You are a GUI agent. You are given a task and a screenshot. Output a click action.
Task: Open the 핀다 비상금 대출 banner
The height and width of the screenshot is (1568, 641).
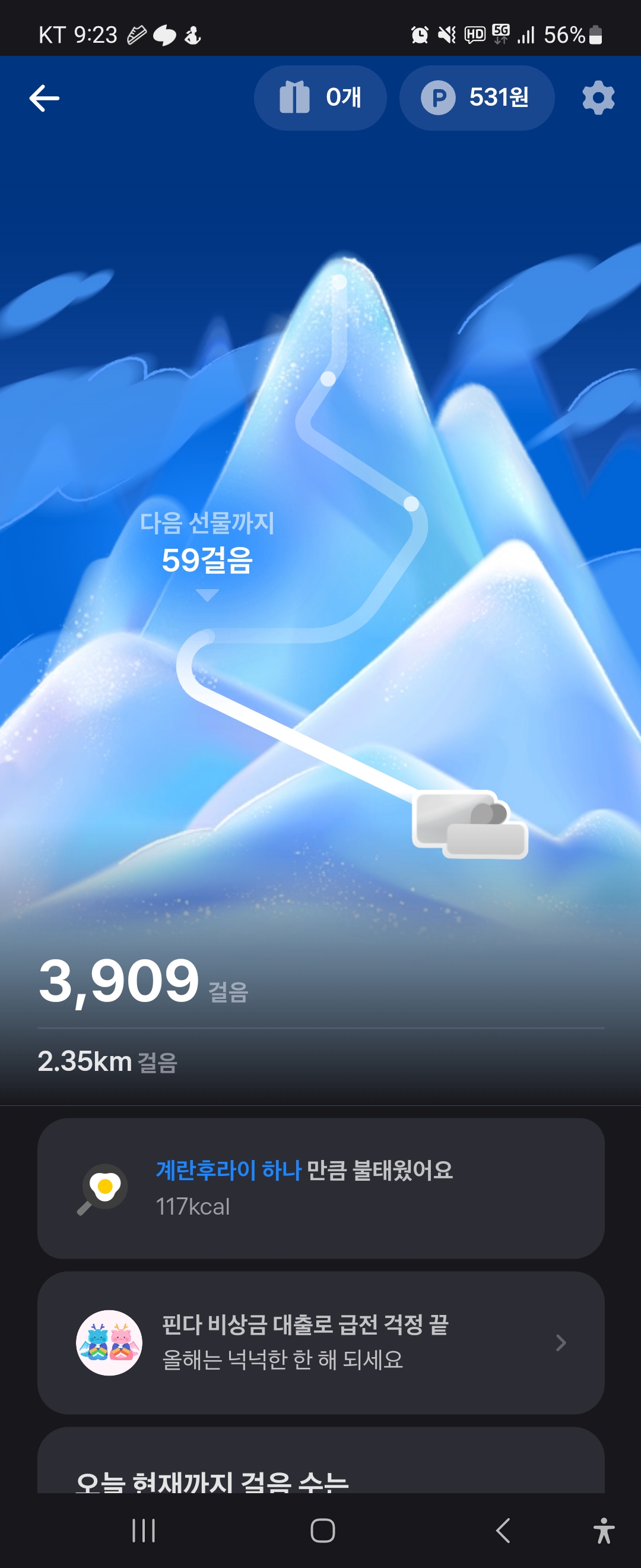tap(320, 1342)
